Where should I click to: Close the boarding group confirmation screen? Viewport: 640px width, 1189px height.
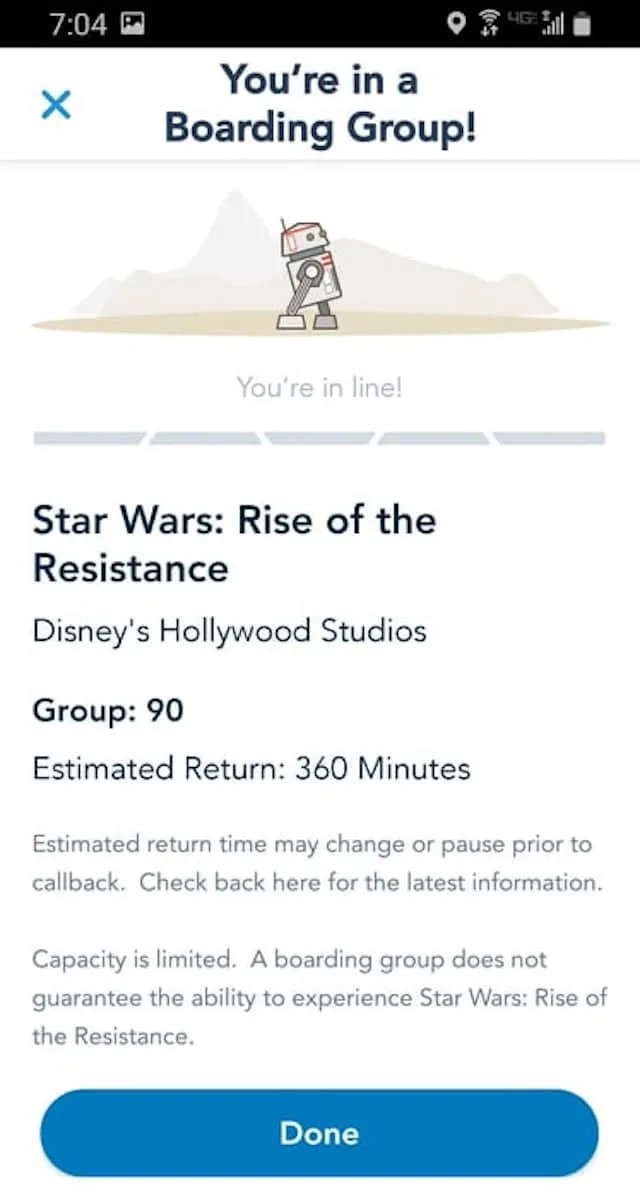coord(56,106)
